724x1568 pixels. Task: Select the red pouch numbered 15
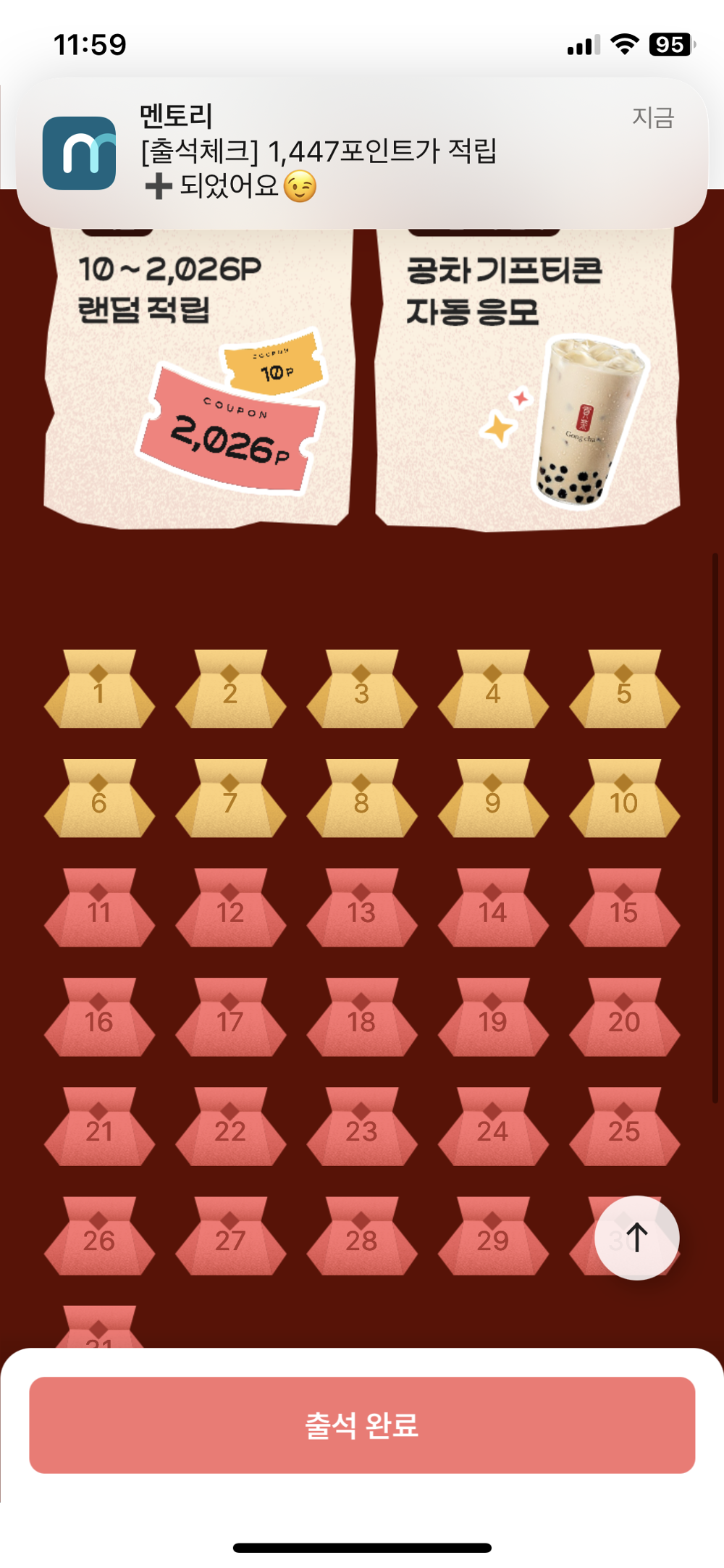624,909
